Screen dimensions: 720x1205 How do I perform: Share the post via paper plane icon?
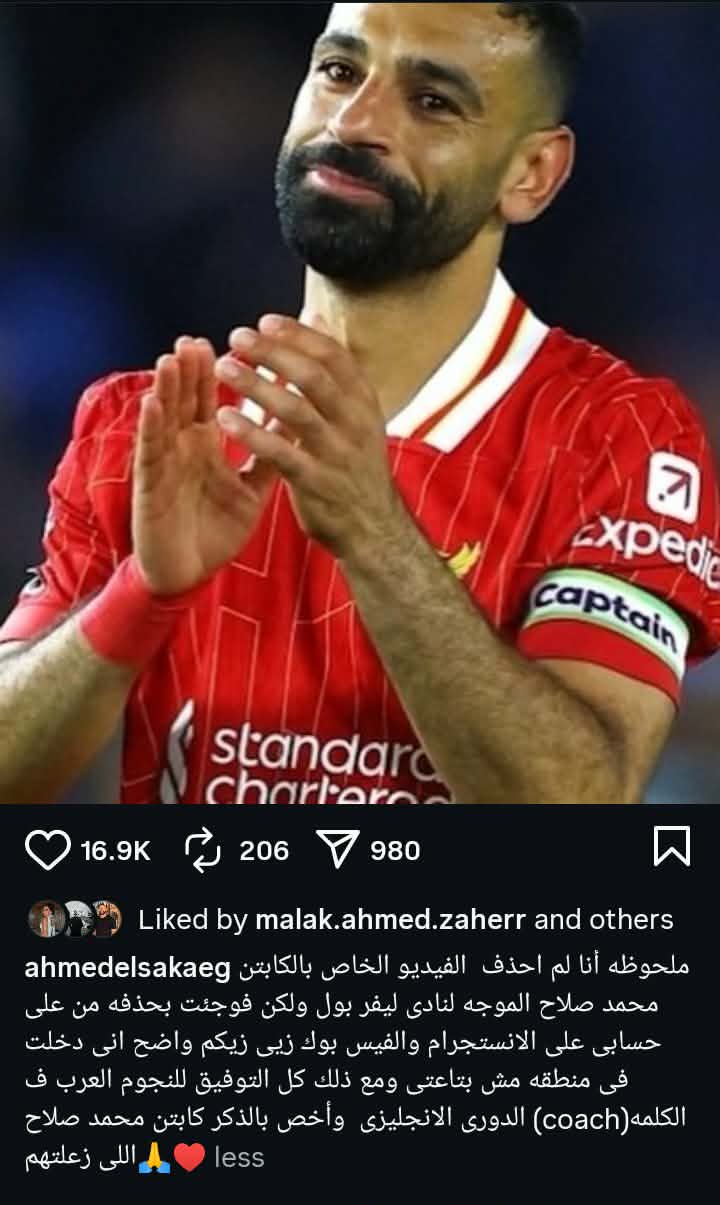(337, 850)
